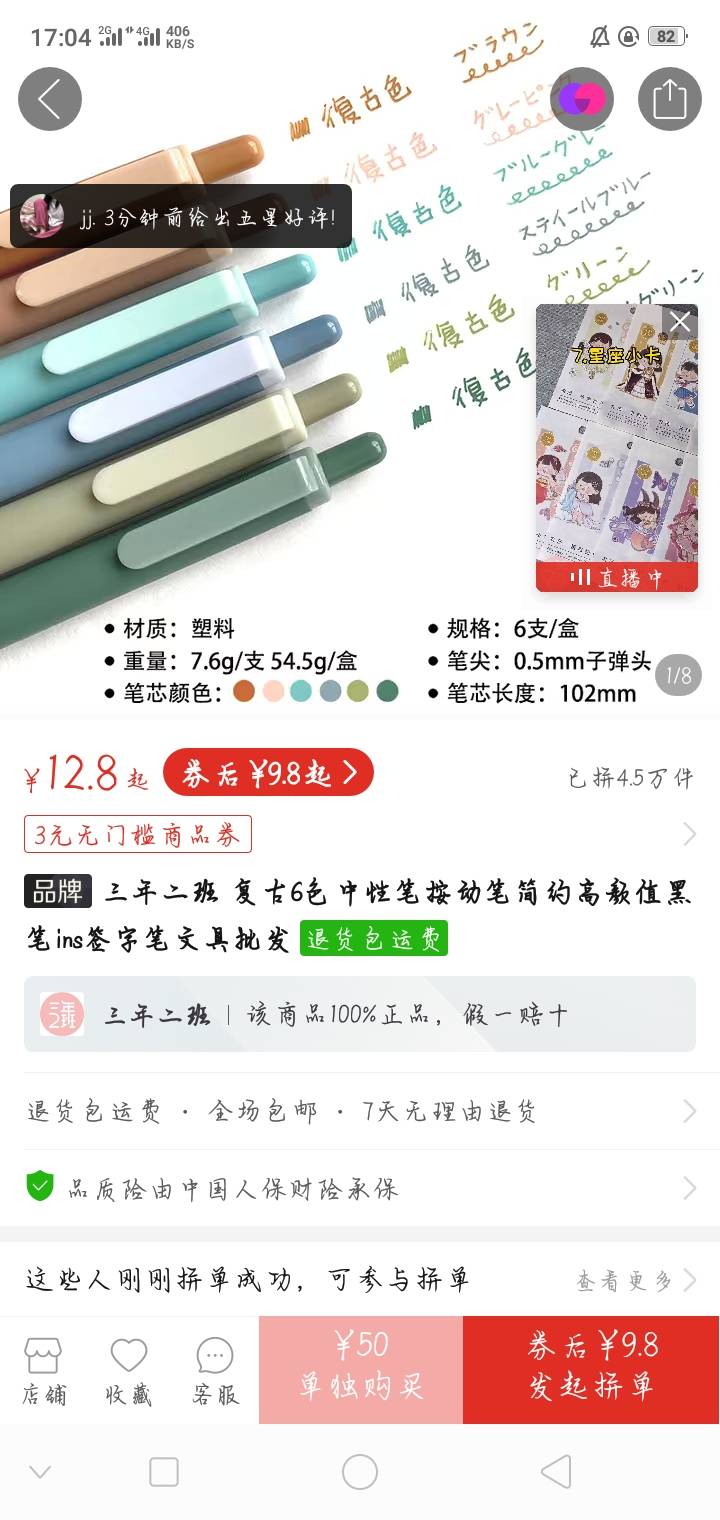Open the 三年二班 brand guarantee banner
The image size is (720, 1520).
(359, 1014)
